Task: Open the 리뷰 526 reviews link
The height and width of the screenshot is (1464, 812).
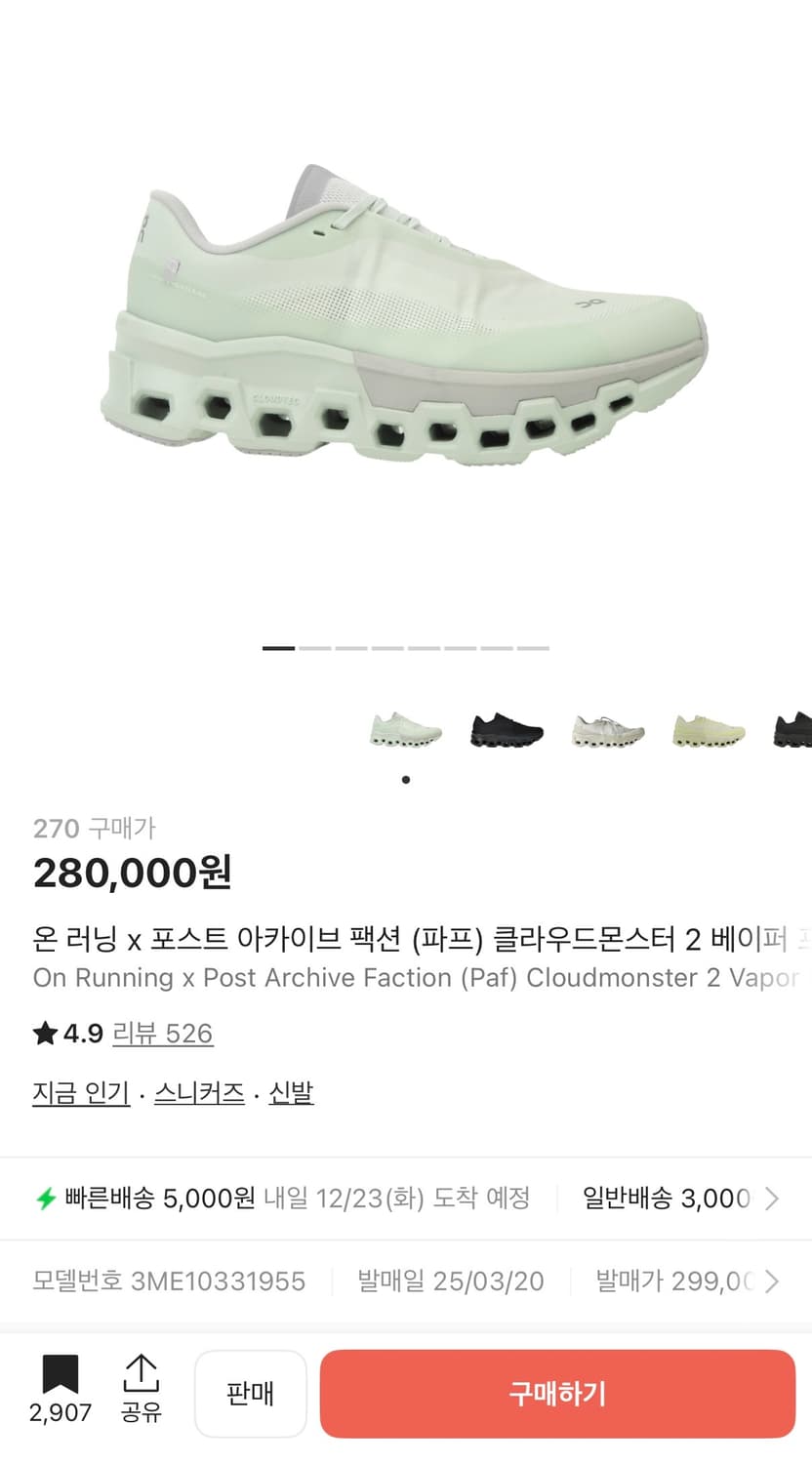Action: coord(163,1033)
